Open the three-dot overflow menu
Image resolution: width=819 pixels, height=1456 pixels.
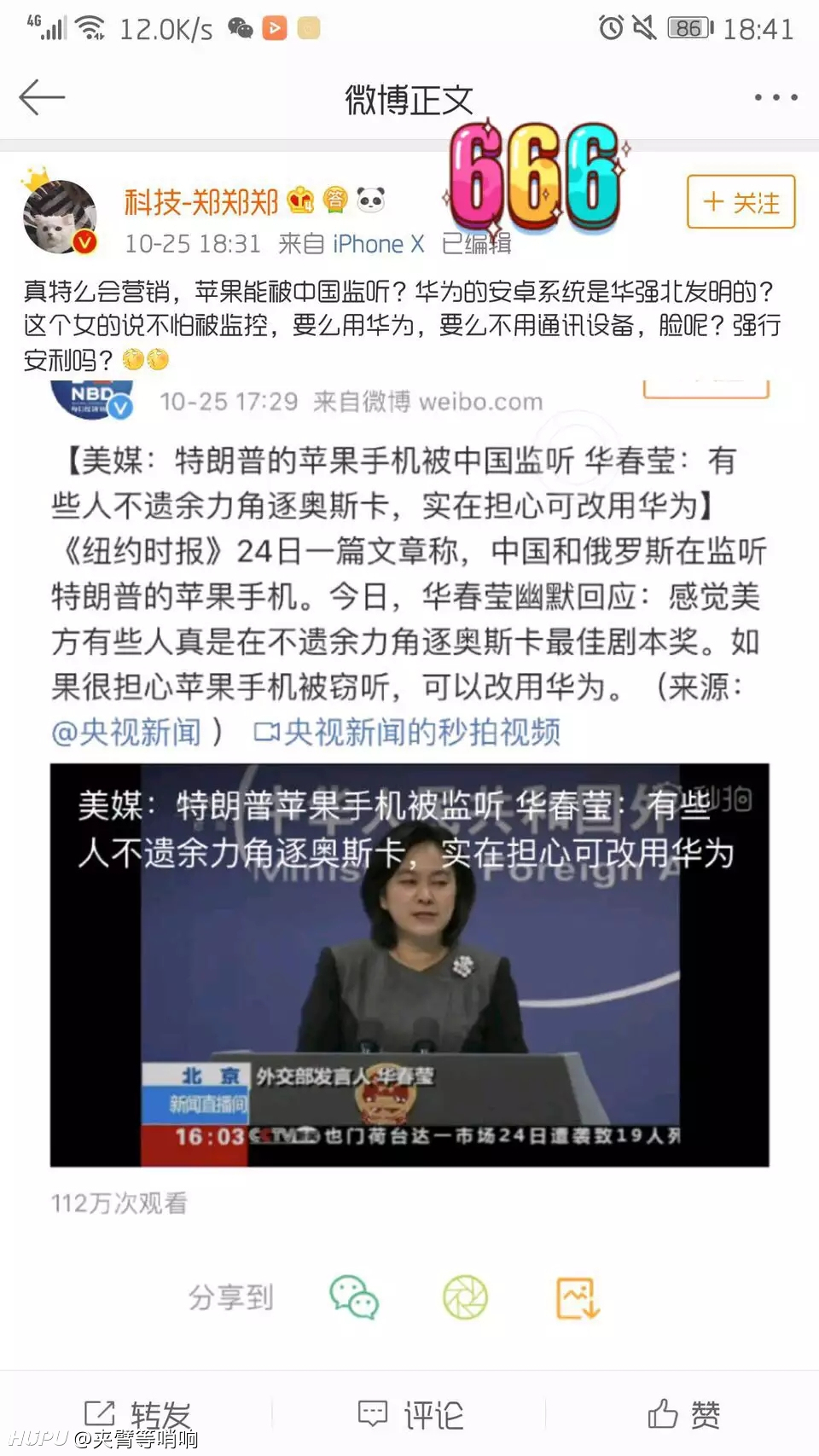775,97
